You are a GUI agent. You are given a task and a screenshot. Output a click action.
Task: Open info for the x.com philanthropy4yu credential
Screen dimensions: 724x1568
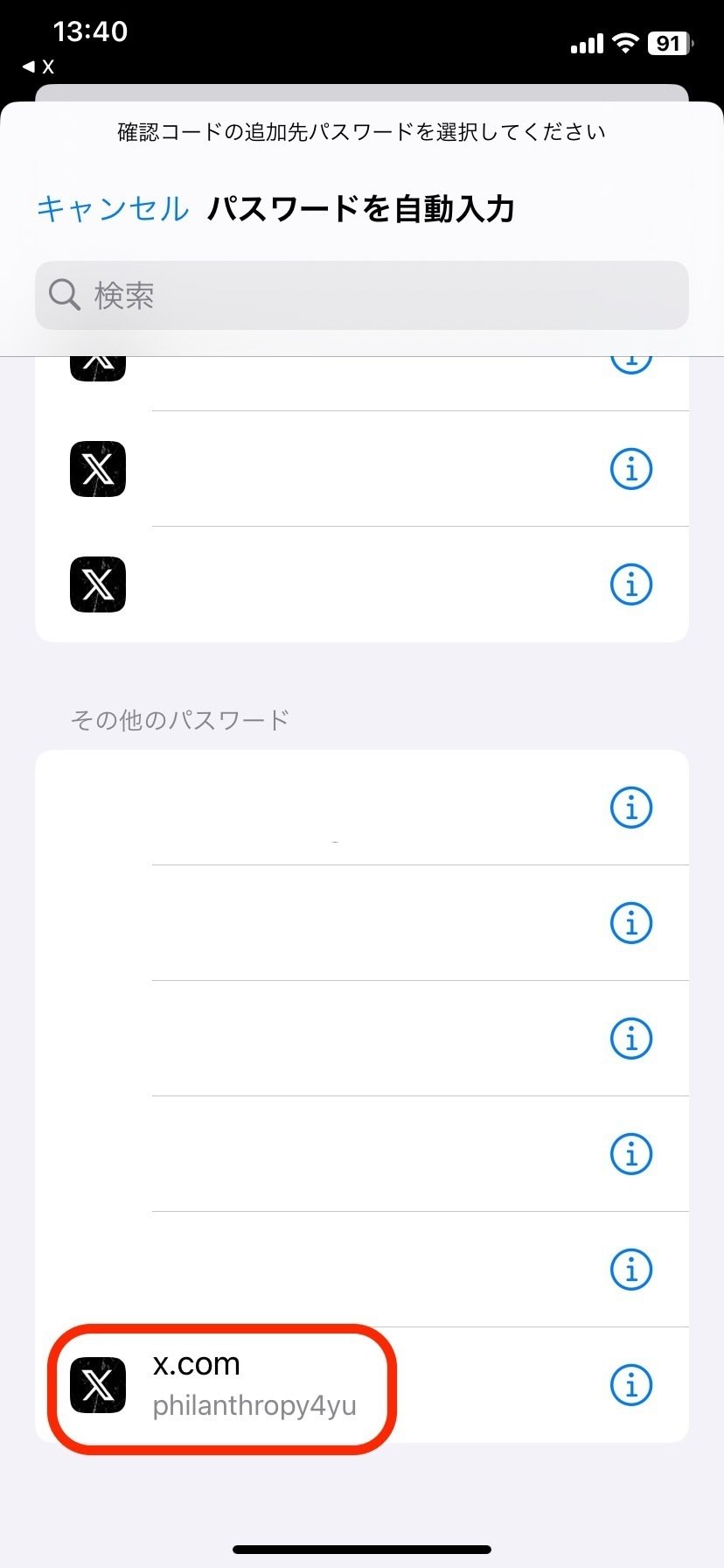[630, 1385]
